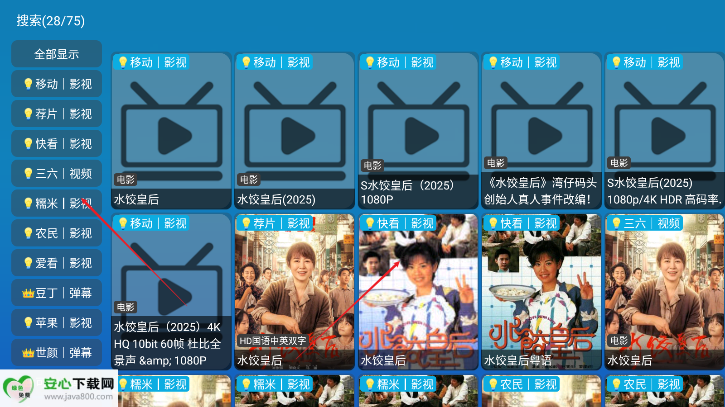Open 《水饺皇后》湾仔码头 result card
Screen dimensions: 725x407
coord(542,130)
